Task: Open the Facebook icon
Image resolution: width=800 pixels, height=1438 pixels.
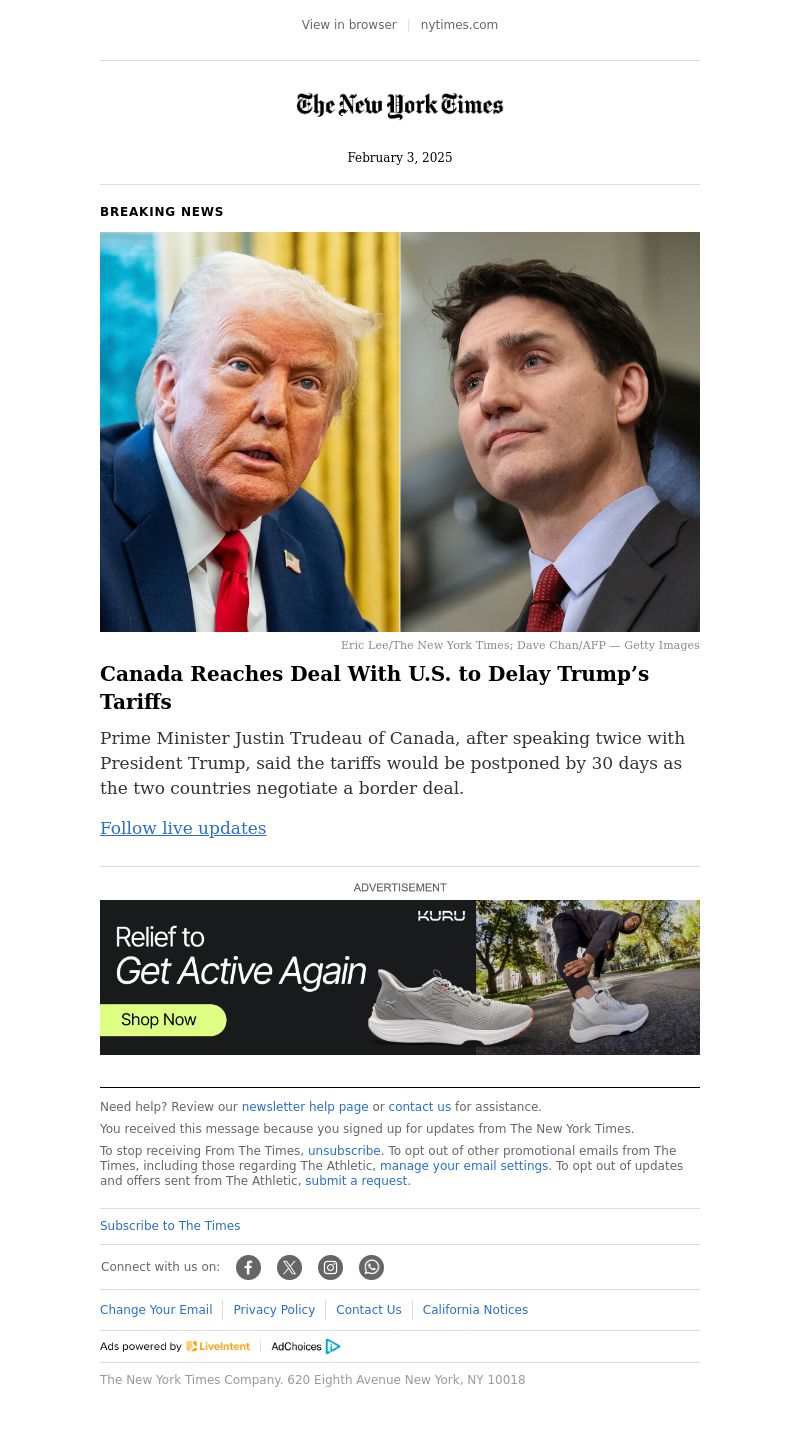Action: click(248, 1268)
